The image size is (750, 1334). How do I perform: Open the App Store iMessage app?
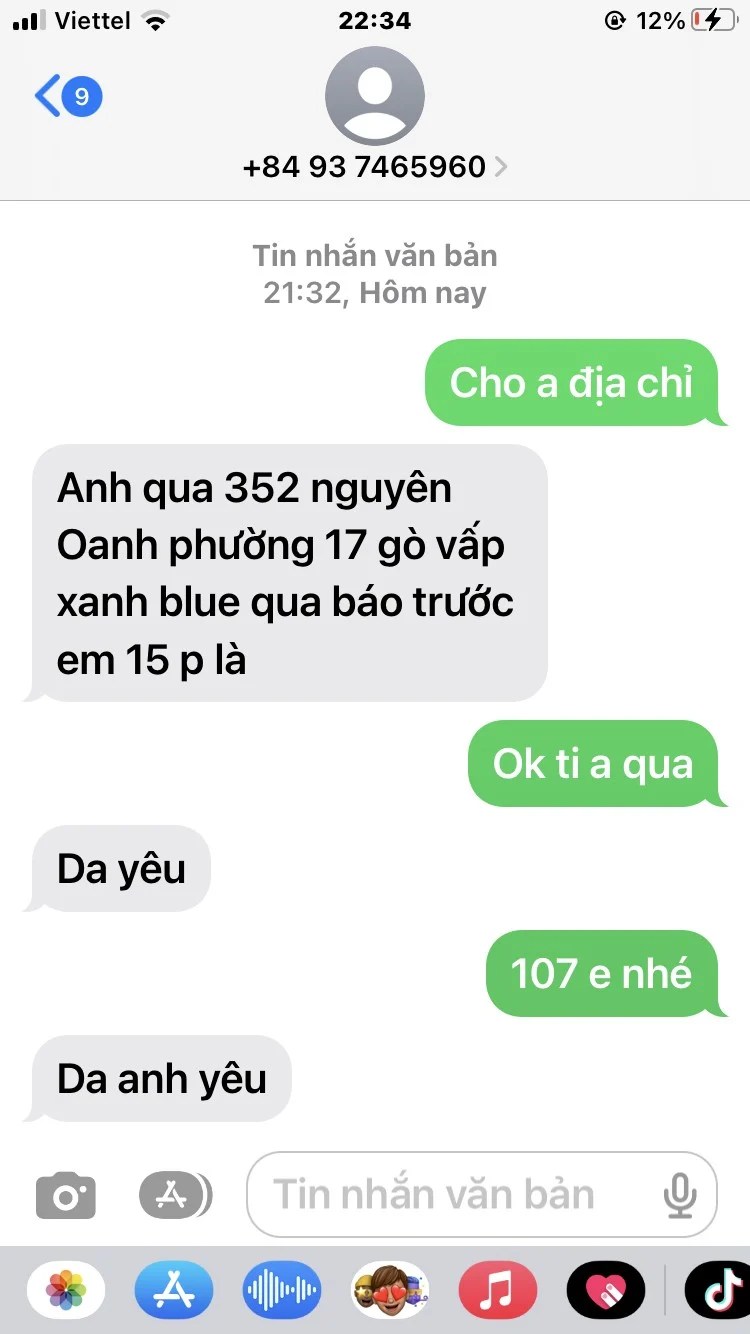175,1290
